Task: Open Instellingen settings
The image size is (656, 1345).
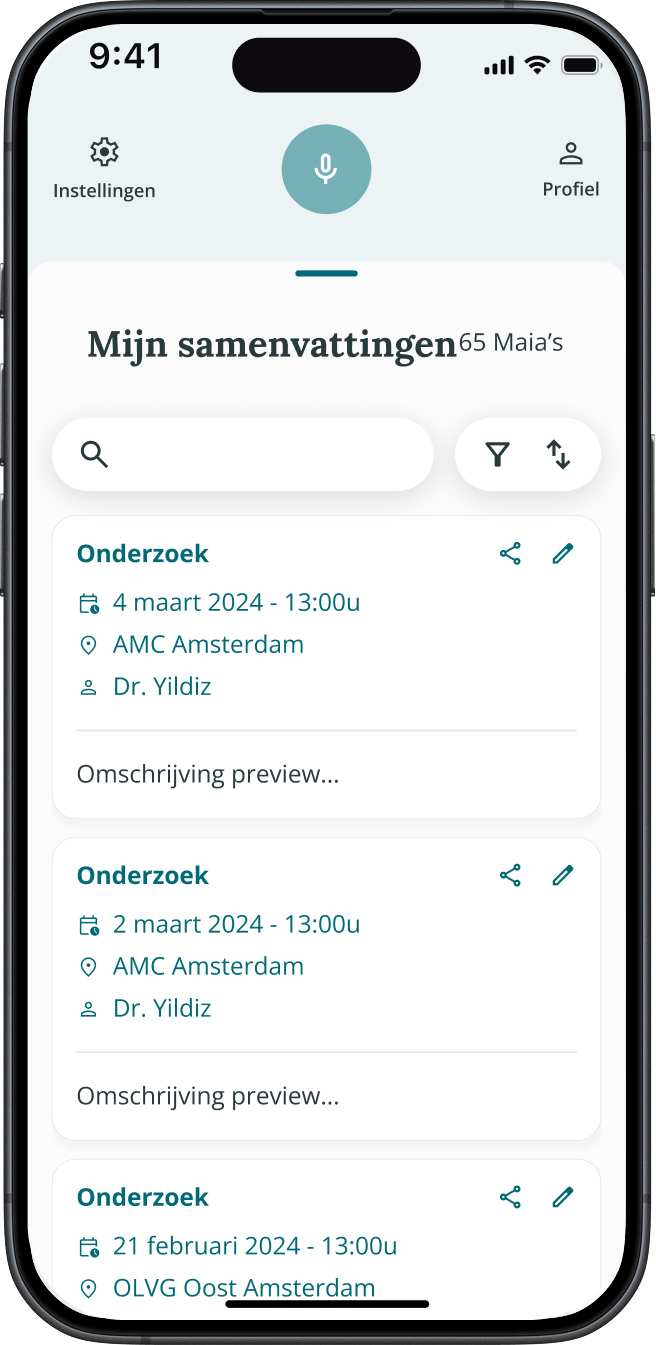Action: 104,168
